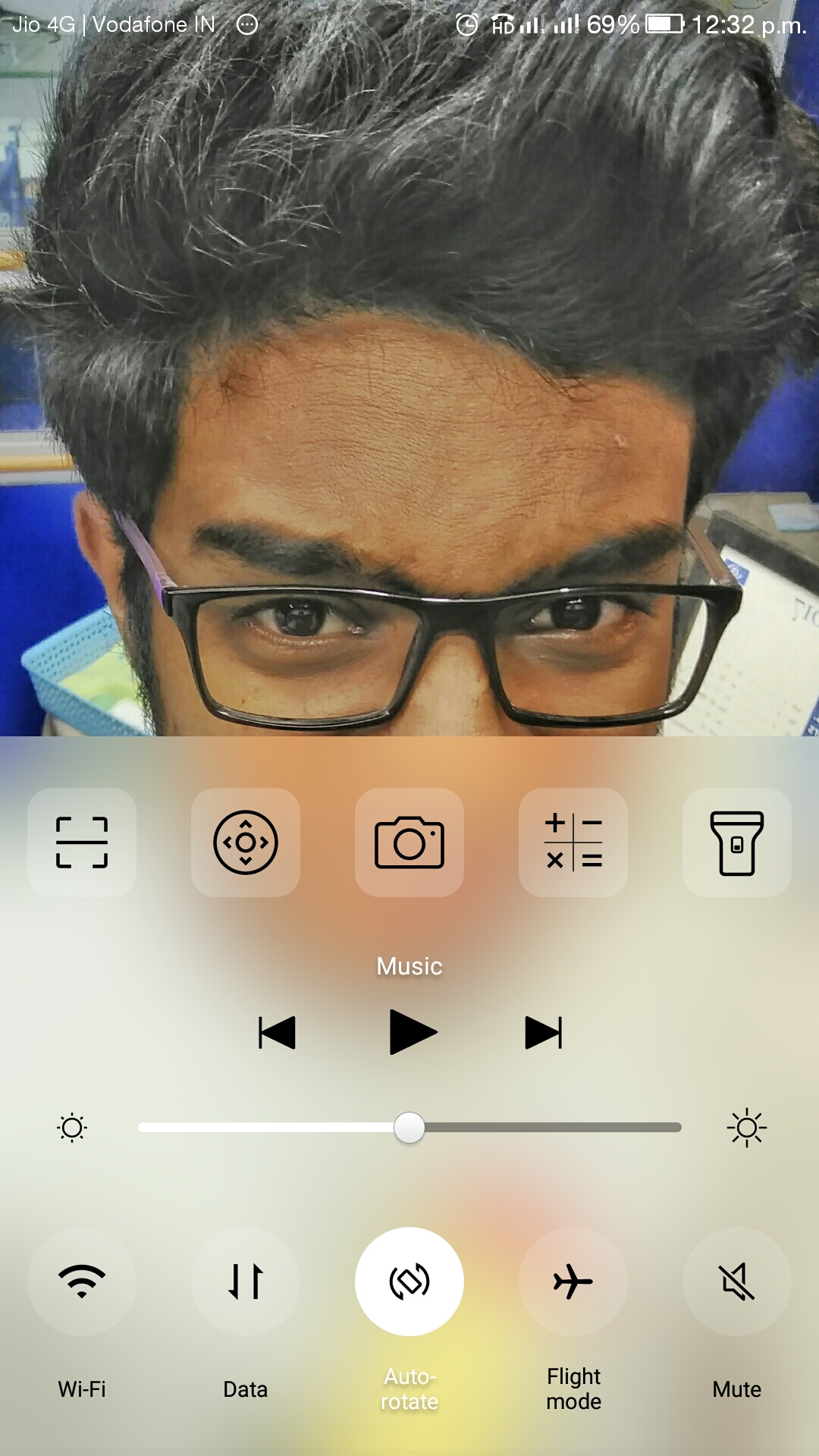Launch the camera shortcut
819x1456 pixels.
coord(409,843)
